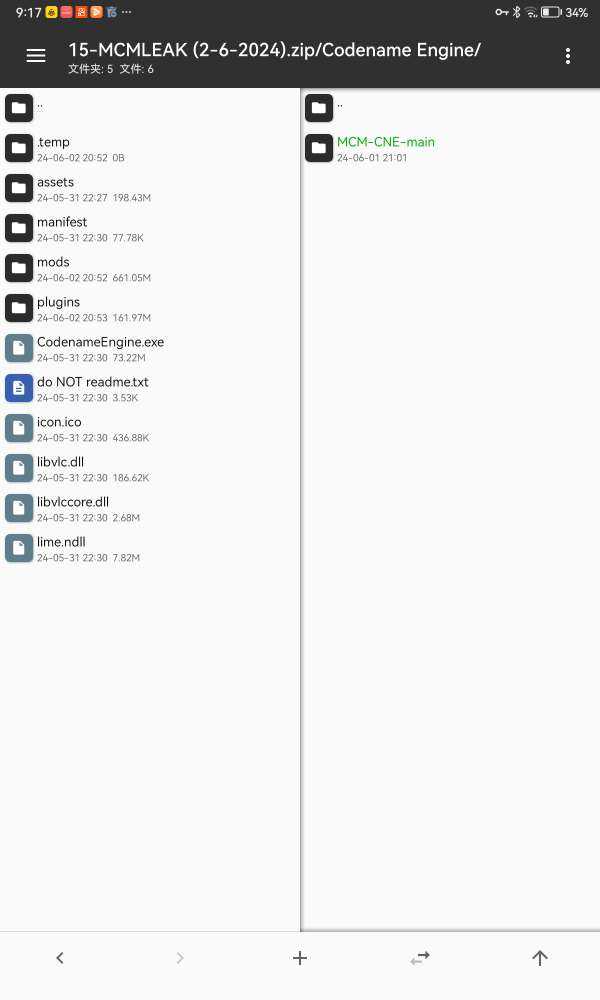Go up one directory with up arrow
This screenshot has width=600, height=1000.
539,957
